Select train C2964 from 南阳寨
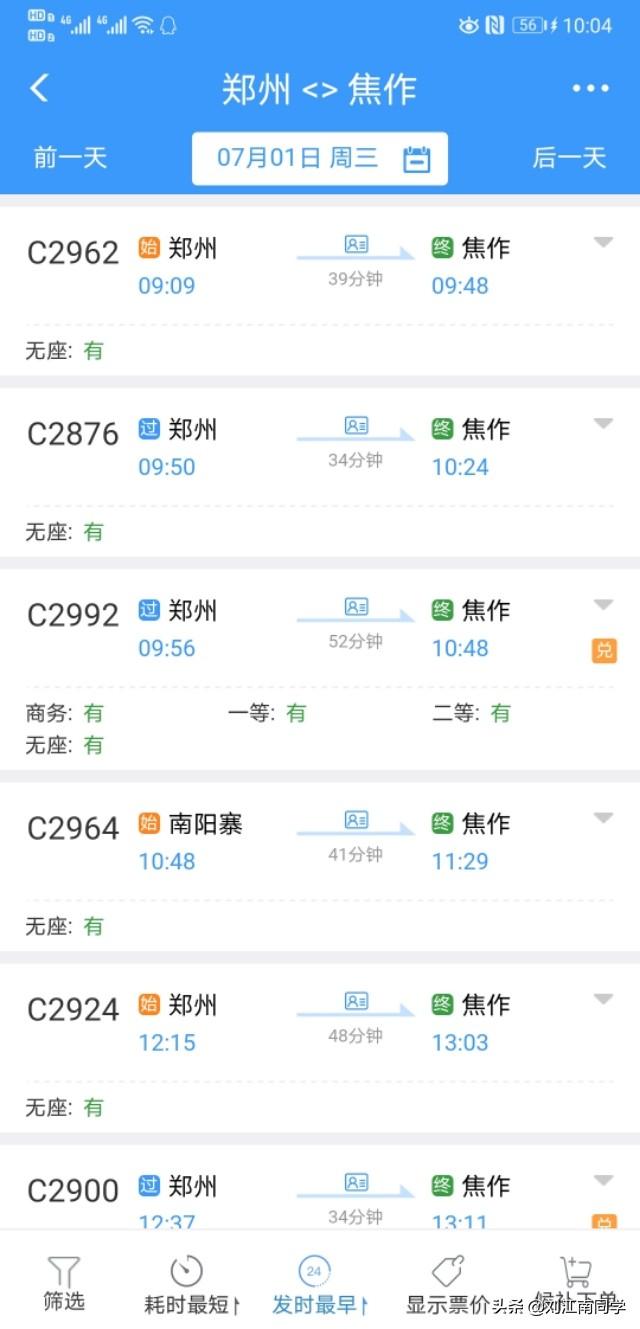Image resolution: width=640 pixels, height=1329 pixels. (73, 828)
